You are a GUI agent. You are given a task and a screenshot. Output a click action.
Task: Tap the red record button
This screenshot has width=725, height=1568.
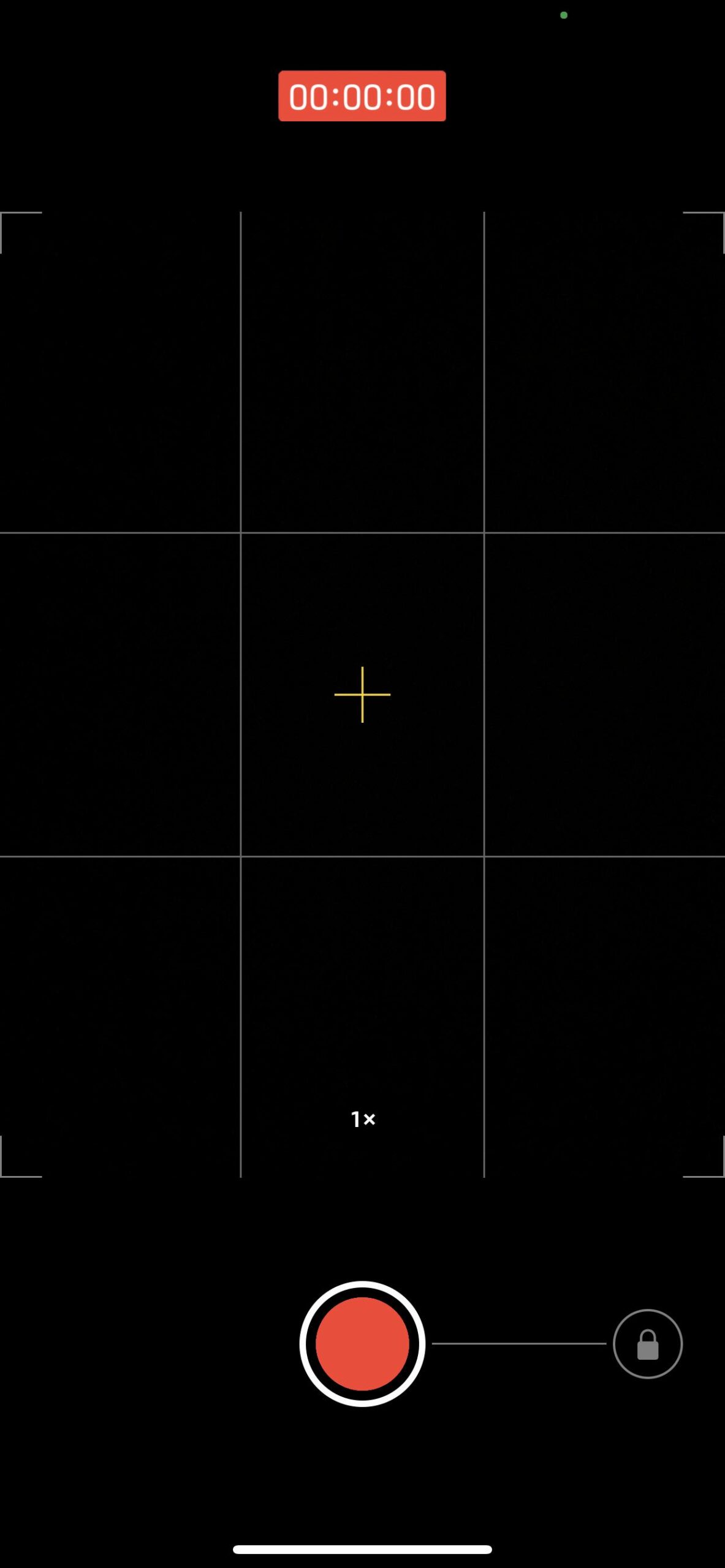pos(362,1343)
